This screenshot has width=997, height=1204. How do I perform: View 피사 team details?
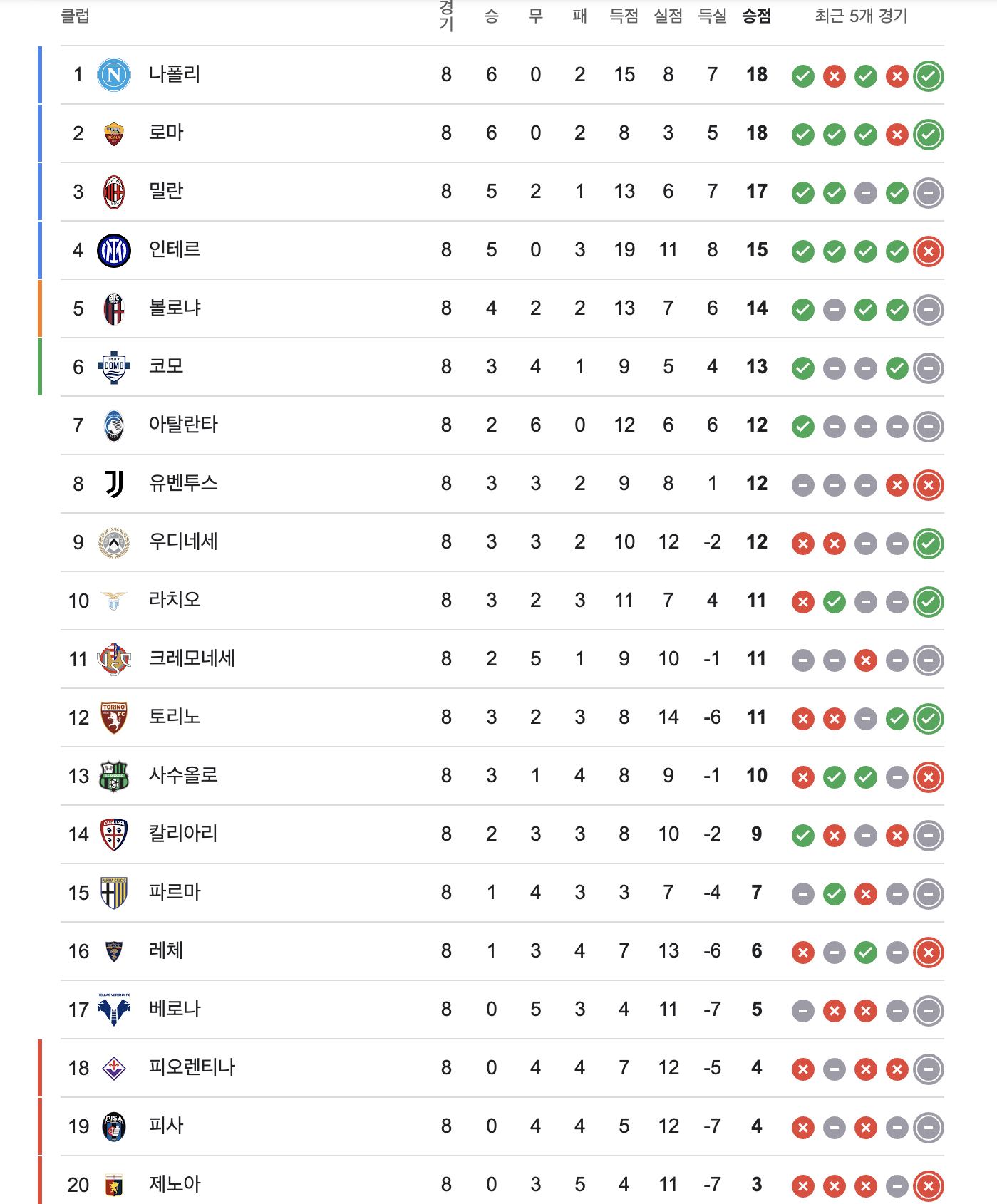click(166, 1126)
